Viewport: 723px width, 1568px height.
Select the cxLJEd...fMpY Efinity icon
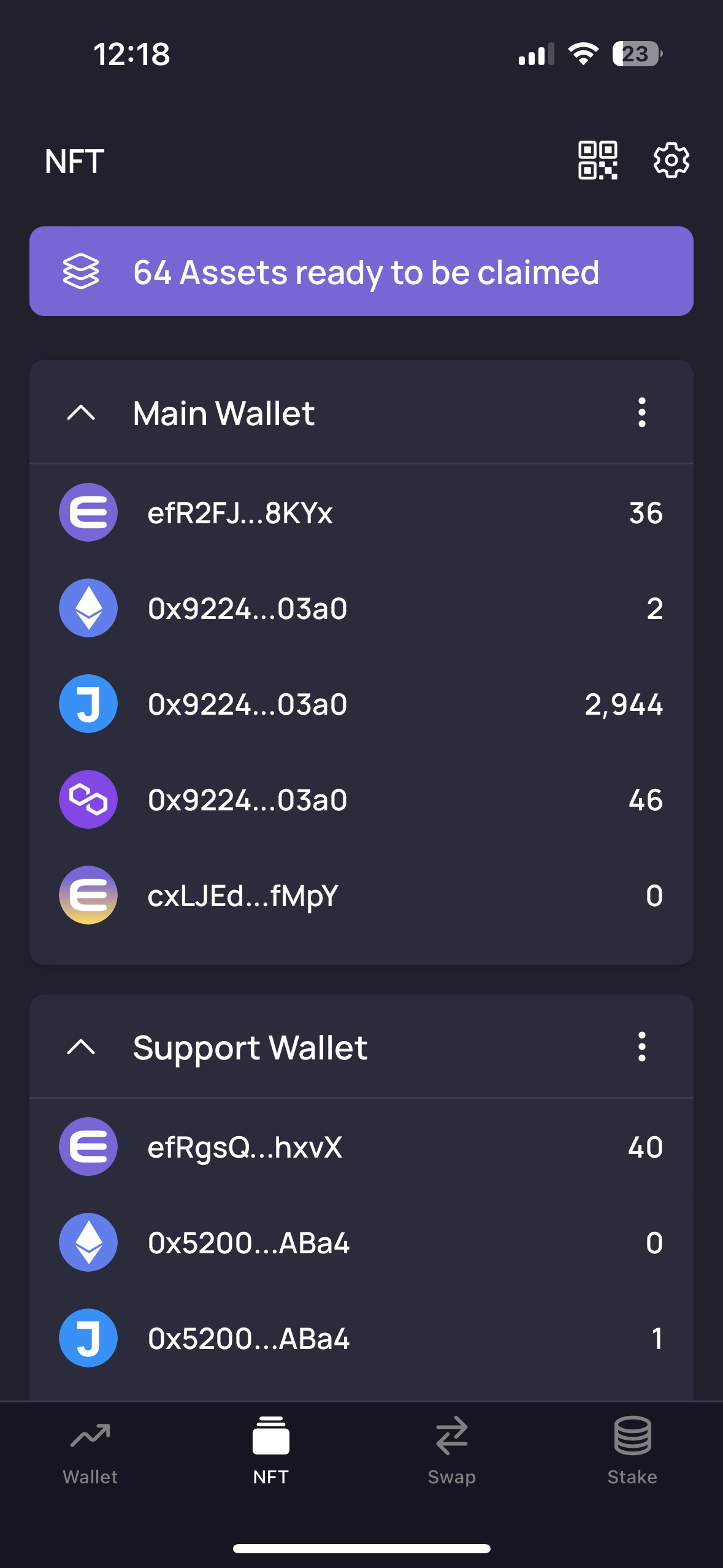pyautogui.click(x=88, y=896)
